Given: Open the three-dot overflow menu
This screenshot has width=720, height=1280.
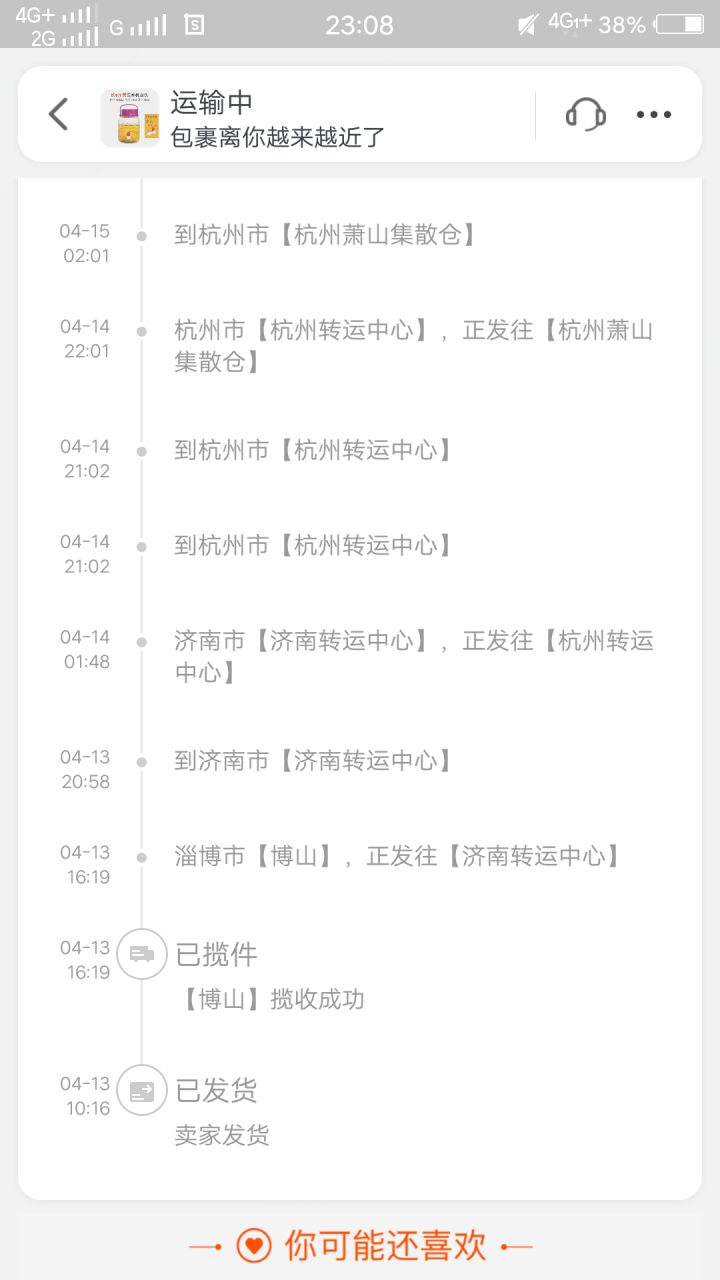Looking at the screenshot, I should (x=654, y=115).
